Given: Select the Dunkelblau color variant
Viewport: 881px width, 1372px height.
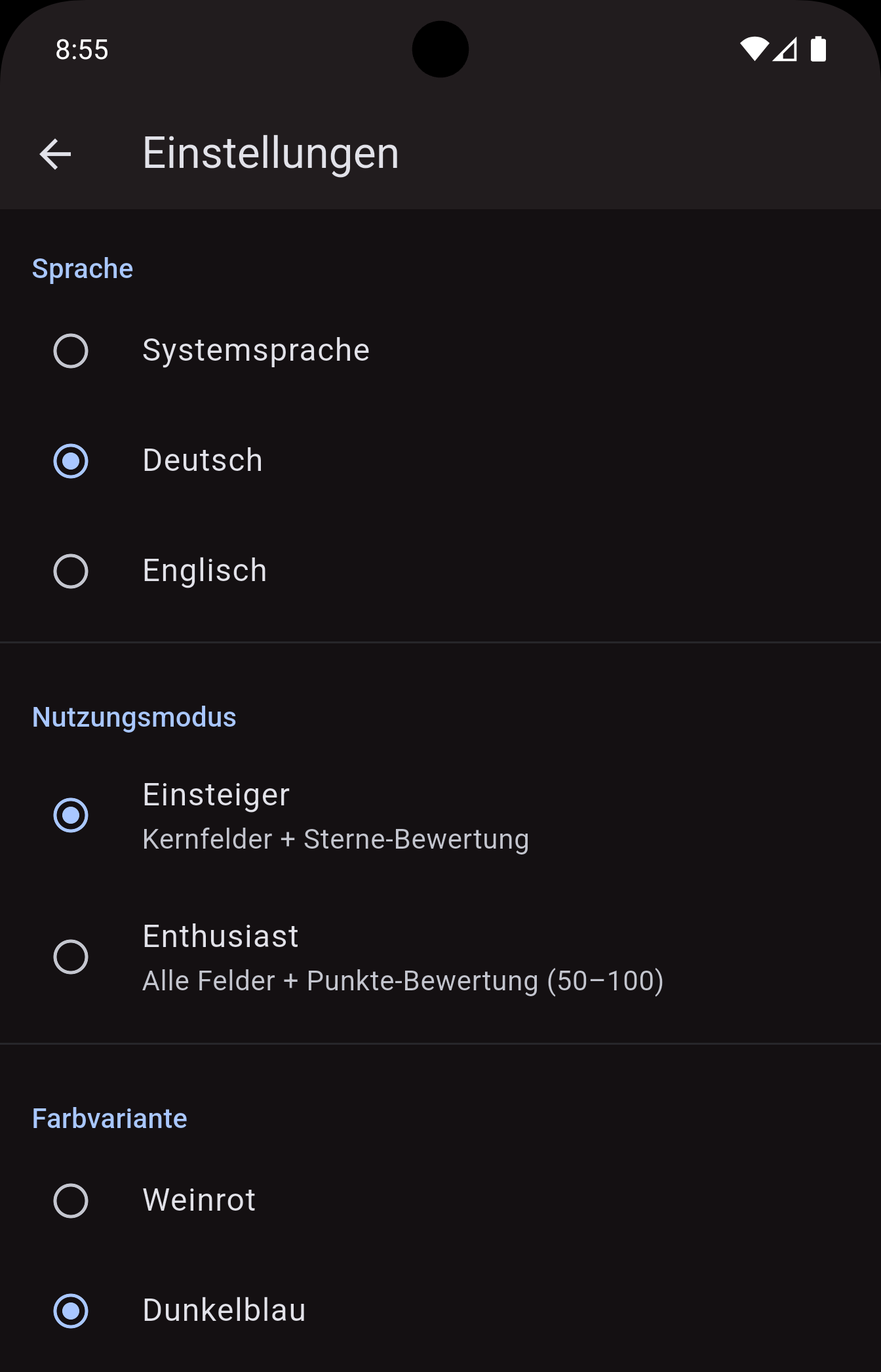Looking at the screenshot, I should 71,1310.
